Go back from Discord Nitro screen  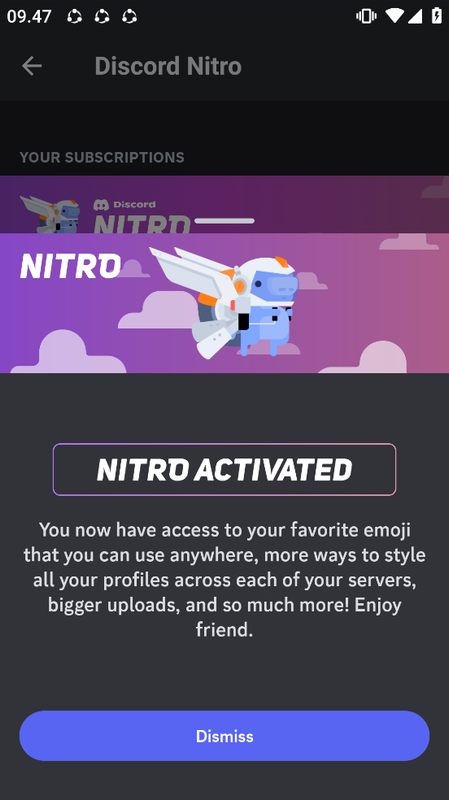click(32, 66)
